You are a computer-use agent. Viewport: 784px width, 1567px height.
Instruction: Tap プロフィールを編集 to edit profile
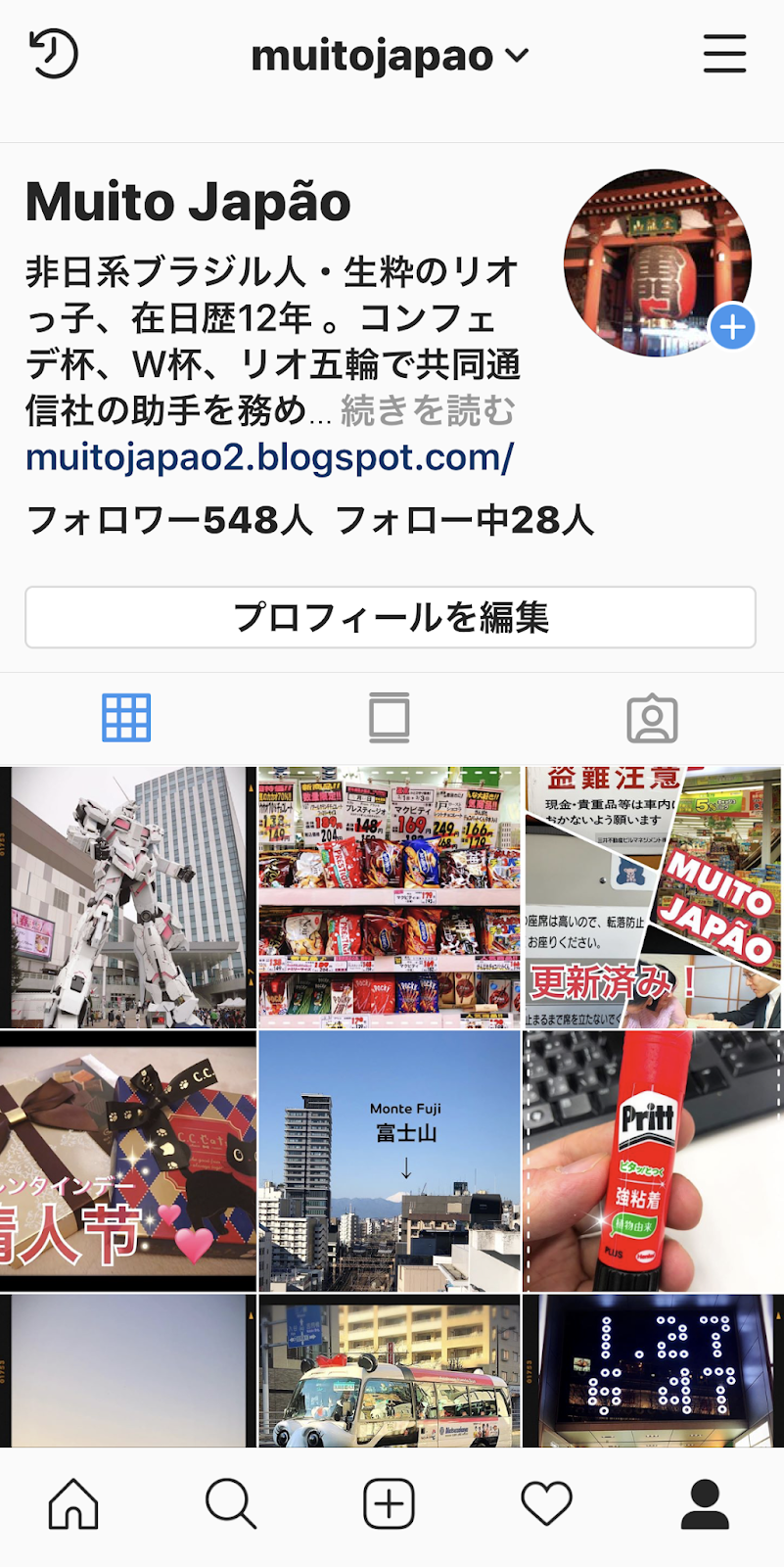tap(391, 617)
